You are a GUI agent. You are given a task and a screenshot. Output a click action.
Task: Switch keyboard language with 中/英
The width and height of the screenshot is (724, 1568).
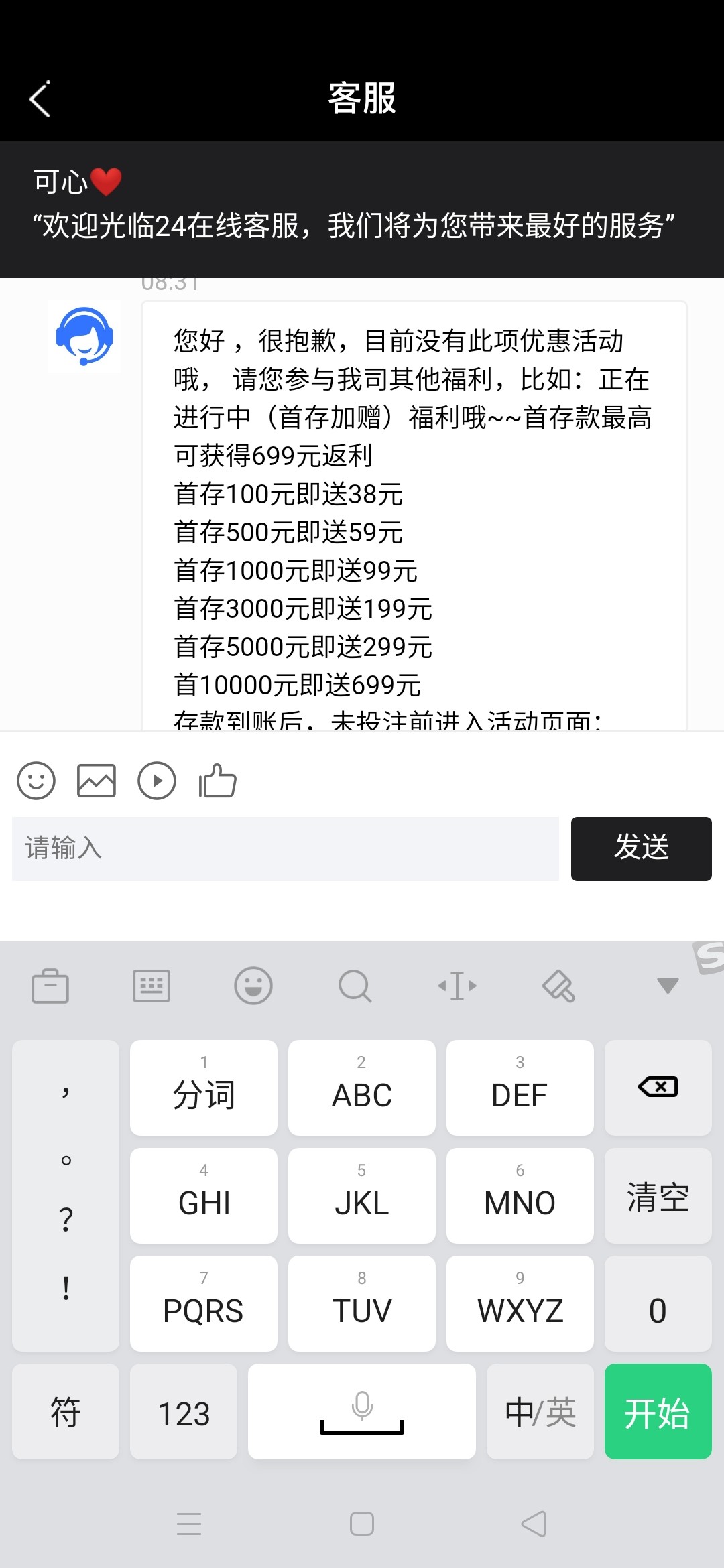point(540,1411)
